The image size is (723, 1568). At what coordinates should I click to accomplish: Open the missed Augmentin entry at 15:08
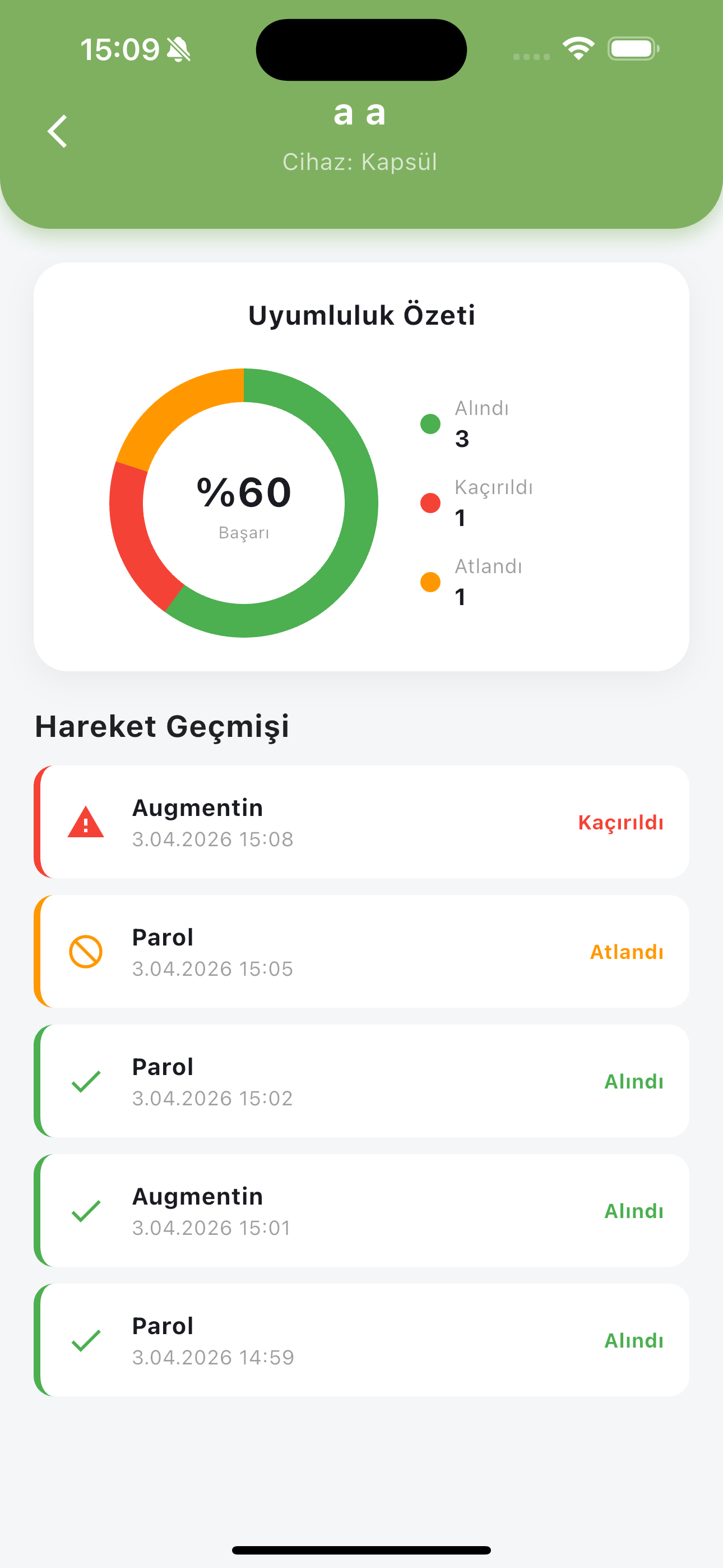[361, 822]
